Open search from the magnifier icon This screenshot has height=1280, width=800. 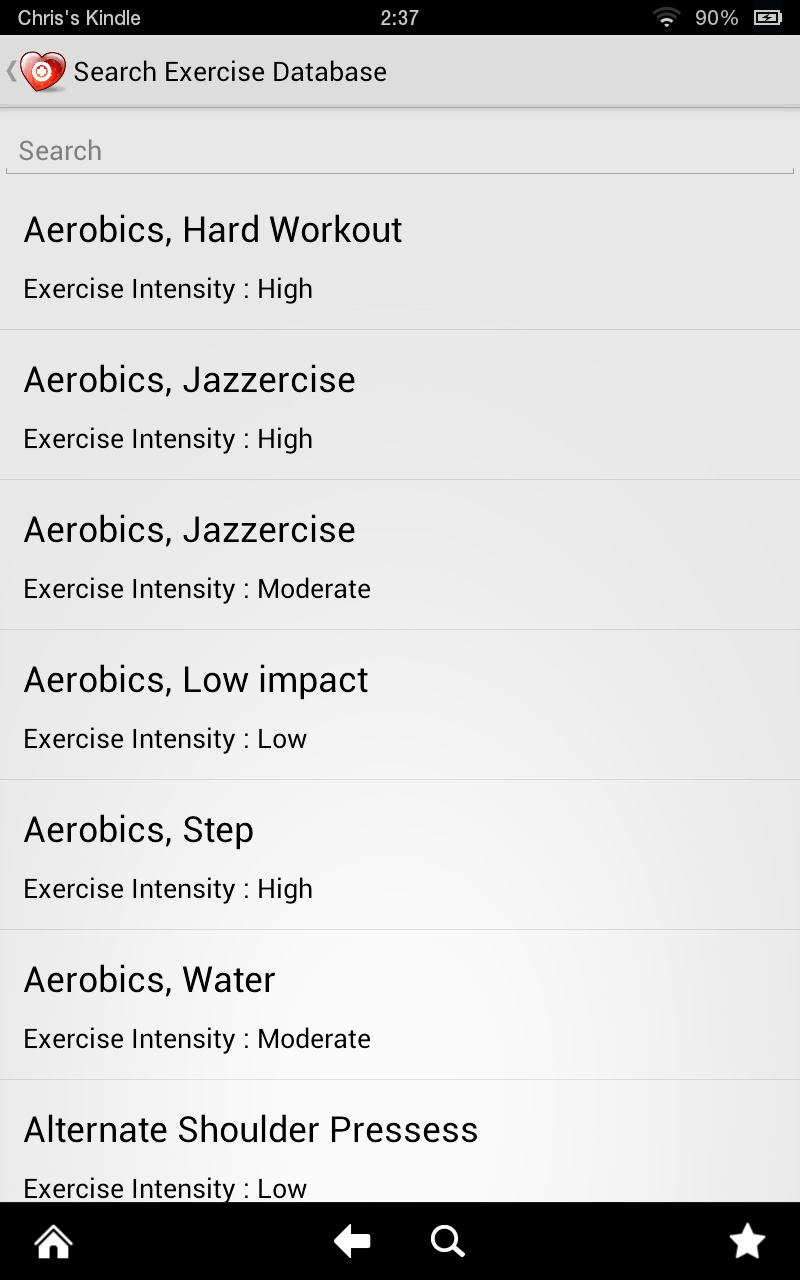coord(447,1242)
